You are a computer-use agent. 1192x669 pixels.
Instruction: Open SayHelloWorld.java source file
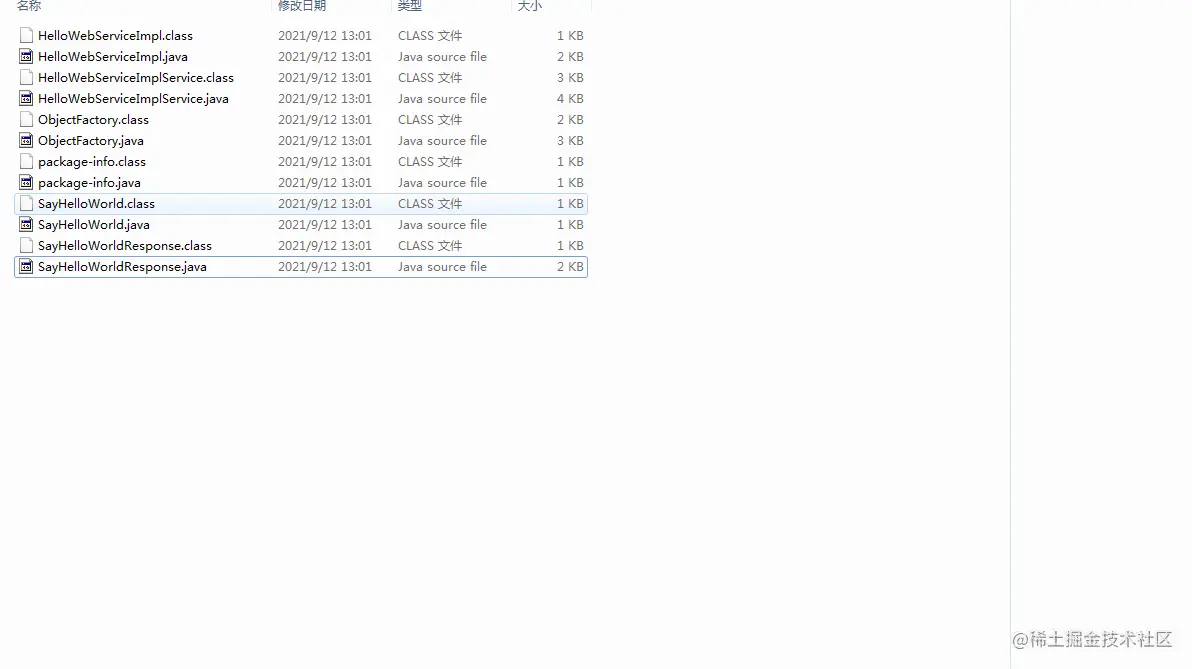pyautogui.click(x=93, y=225)
